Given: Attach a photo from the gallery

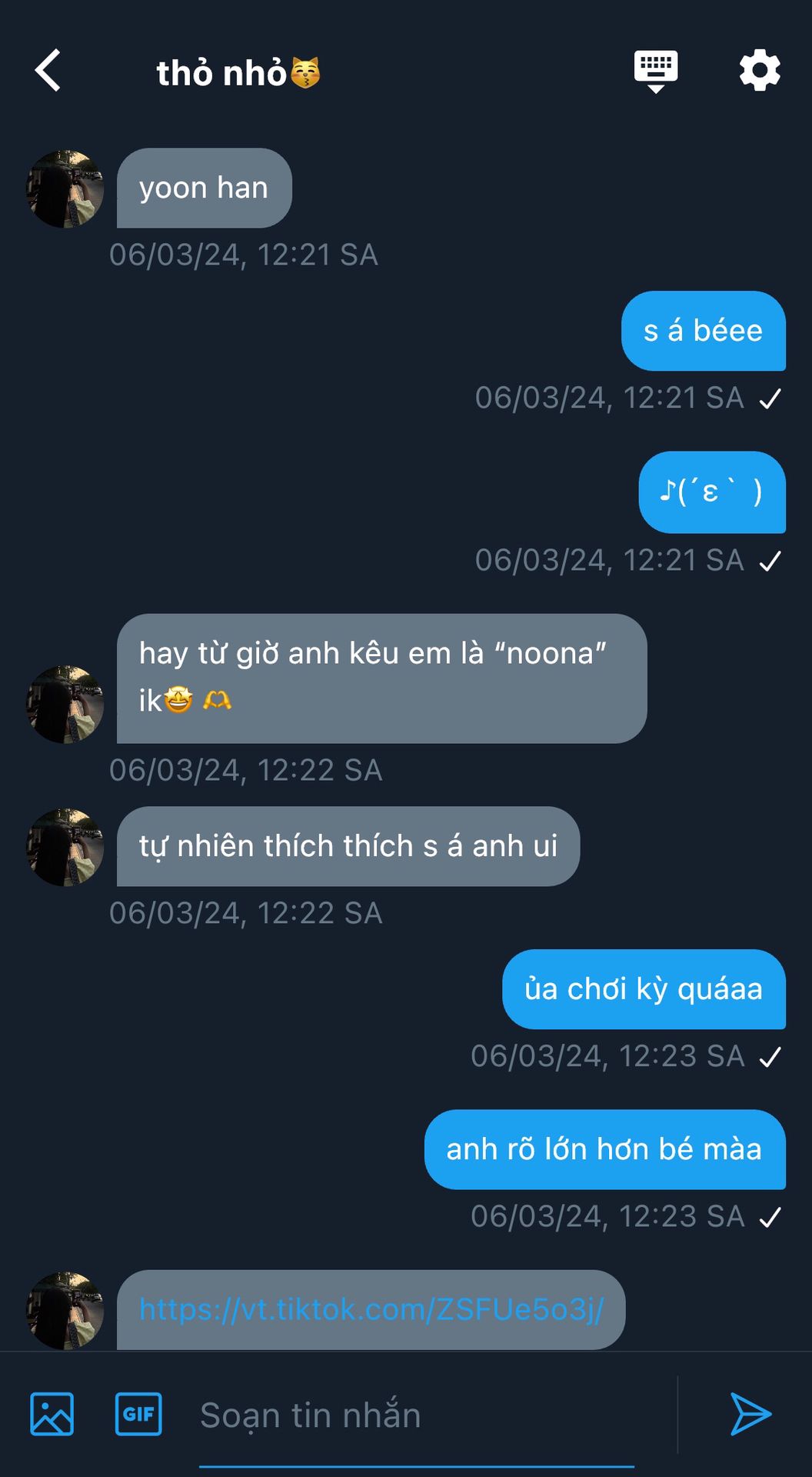Looking at the screenshot, I should coord(52,1414).
